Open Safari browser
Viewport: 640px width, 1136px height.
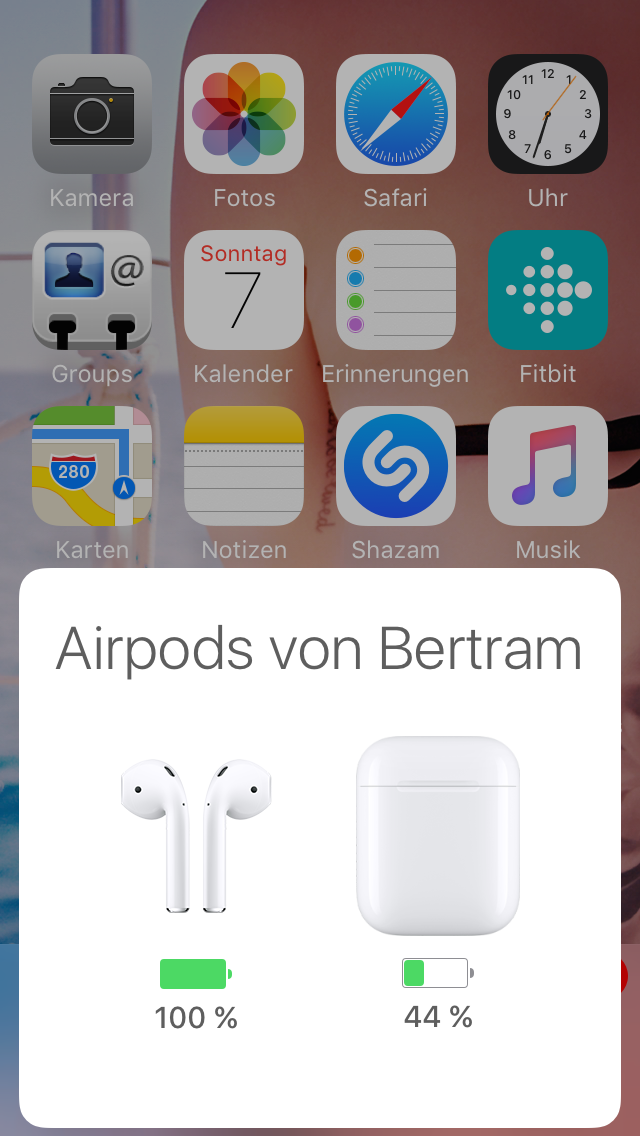pos(396,114)
